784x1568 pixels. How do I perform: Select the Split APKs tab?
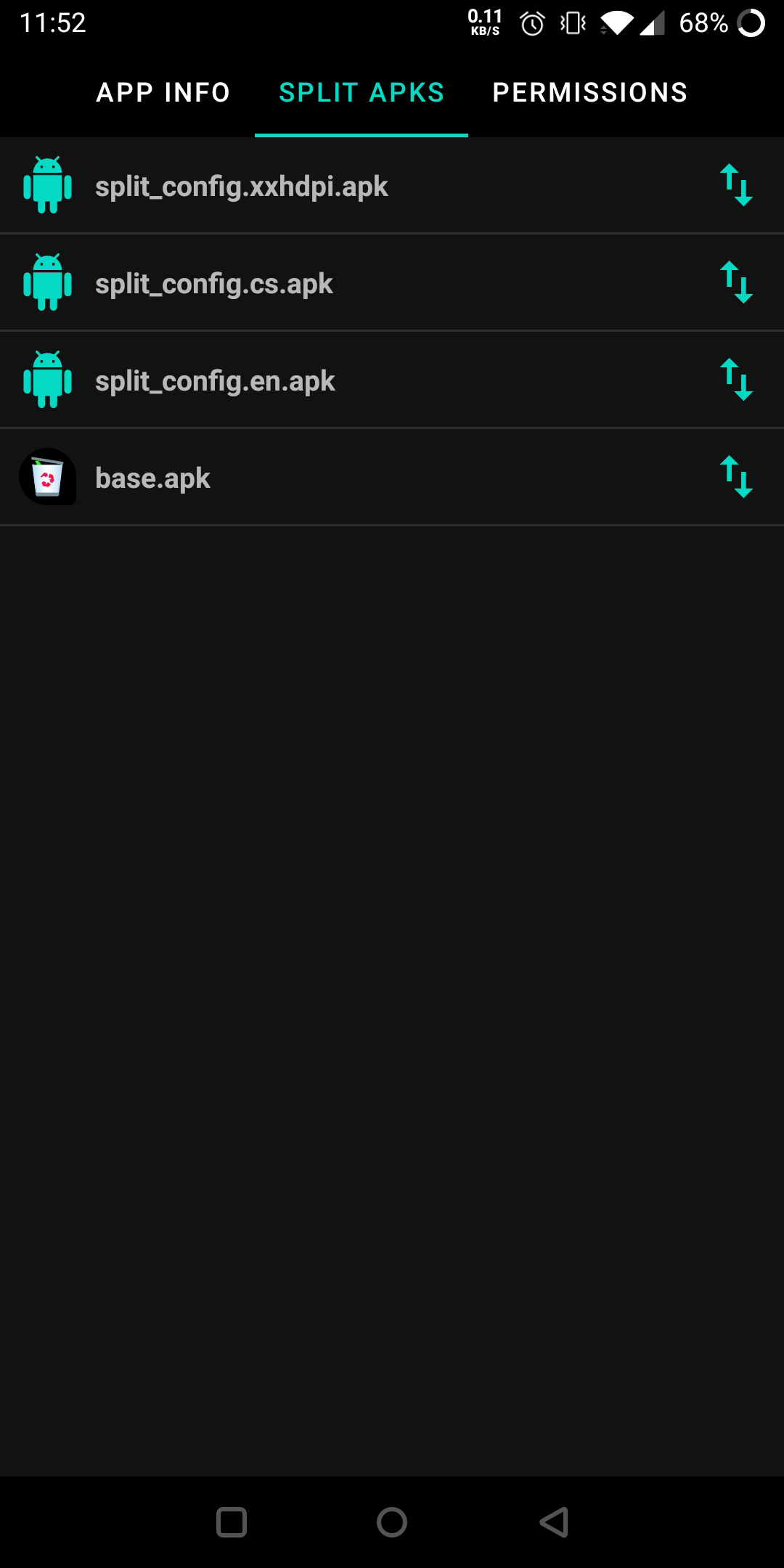[362, 93]
